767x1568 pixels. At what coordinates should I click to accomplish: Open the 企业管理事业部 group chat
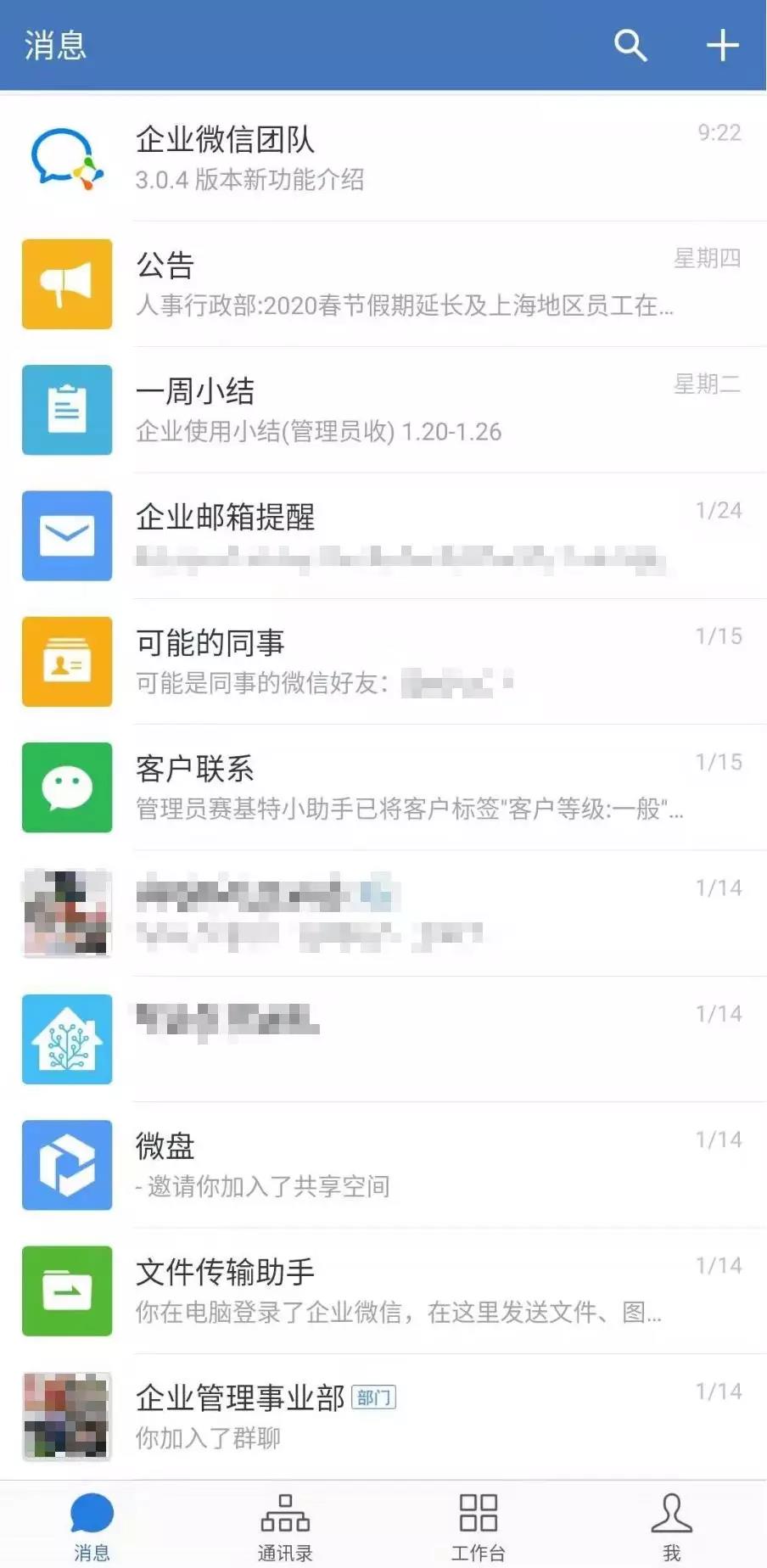[383, 1416]
